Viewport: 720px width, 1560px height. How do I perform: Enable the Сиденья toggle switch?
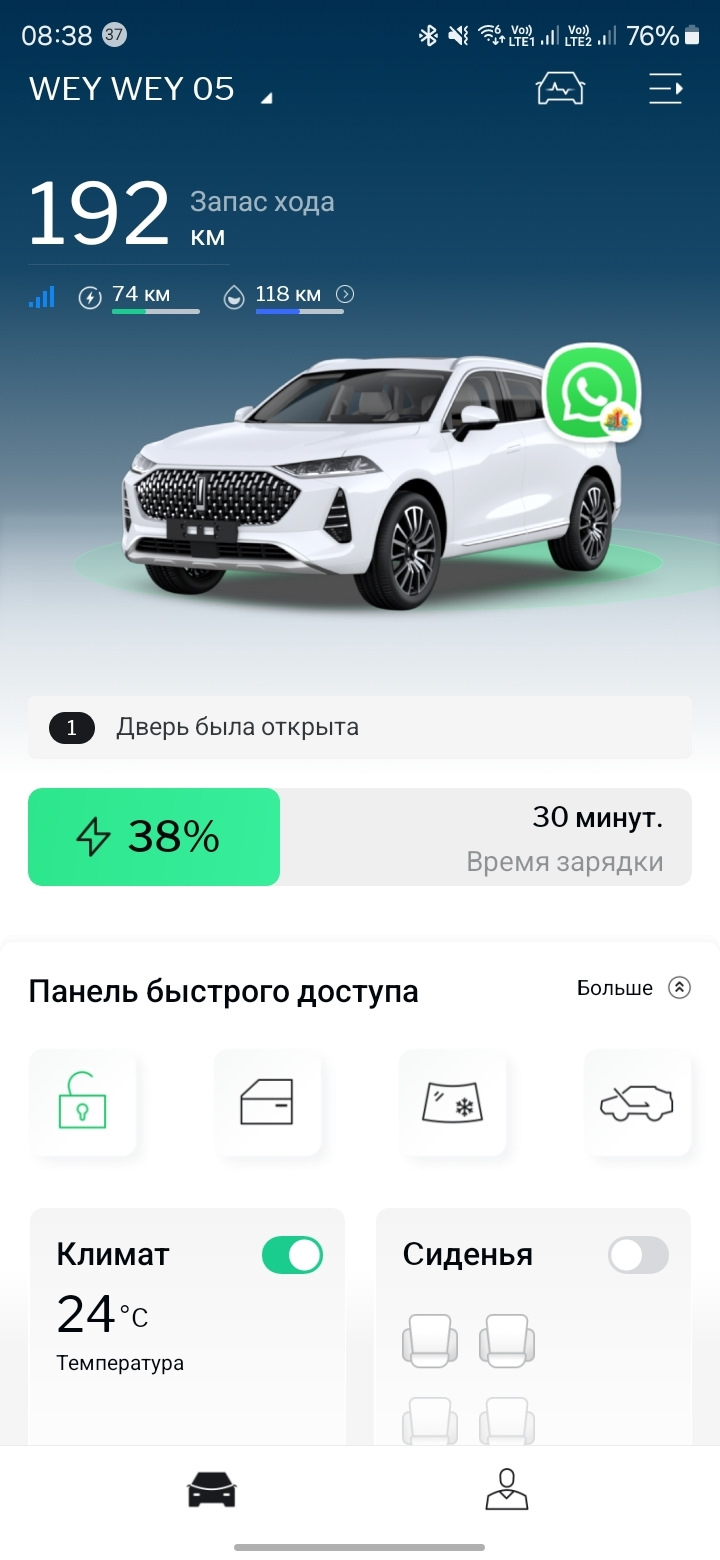[637, 1254]
